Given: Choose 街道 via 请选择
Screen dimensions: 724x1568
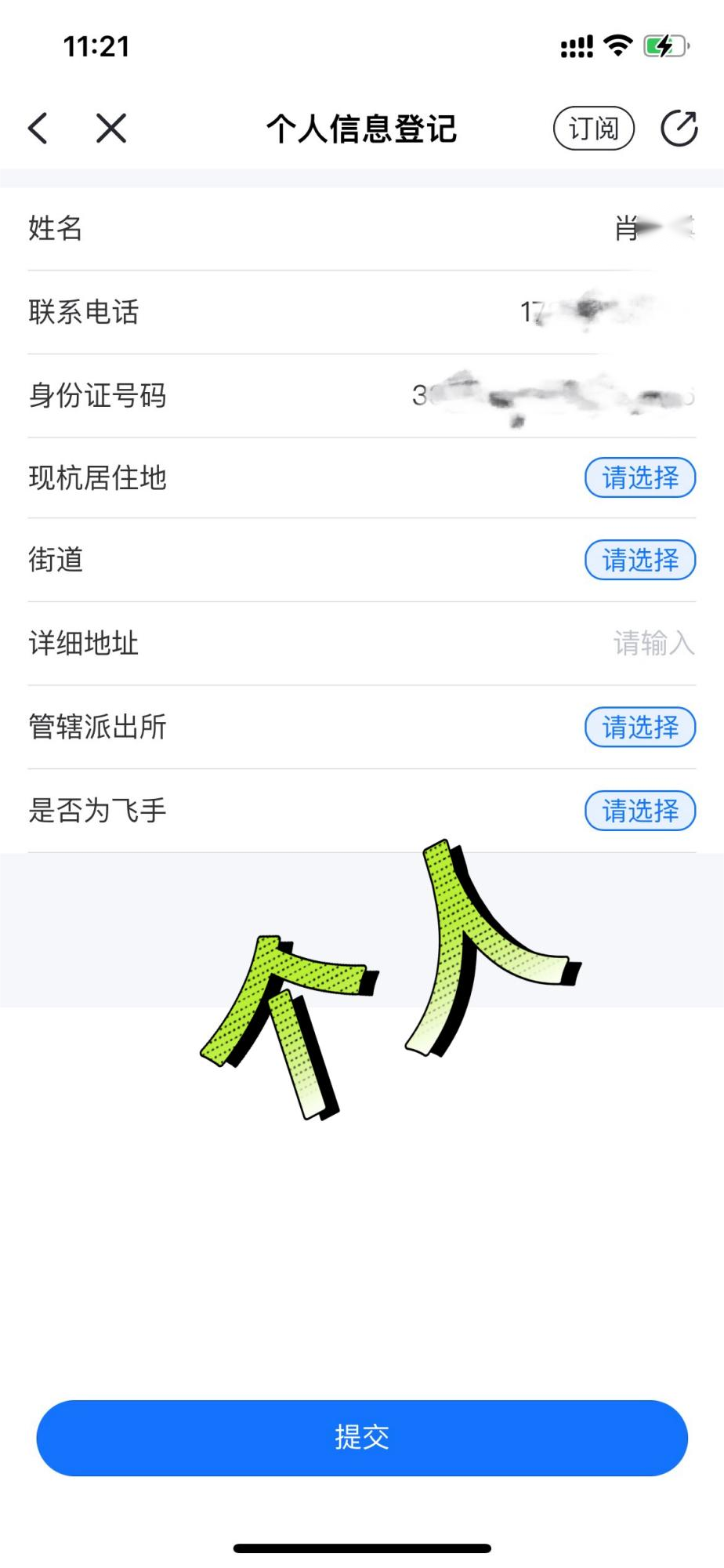Looking at the screenshot, I should [639, 560].
